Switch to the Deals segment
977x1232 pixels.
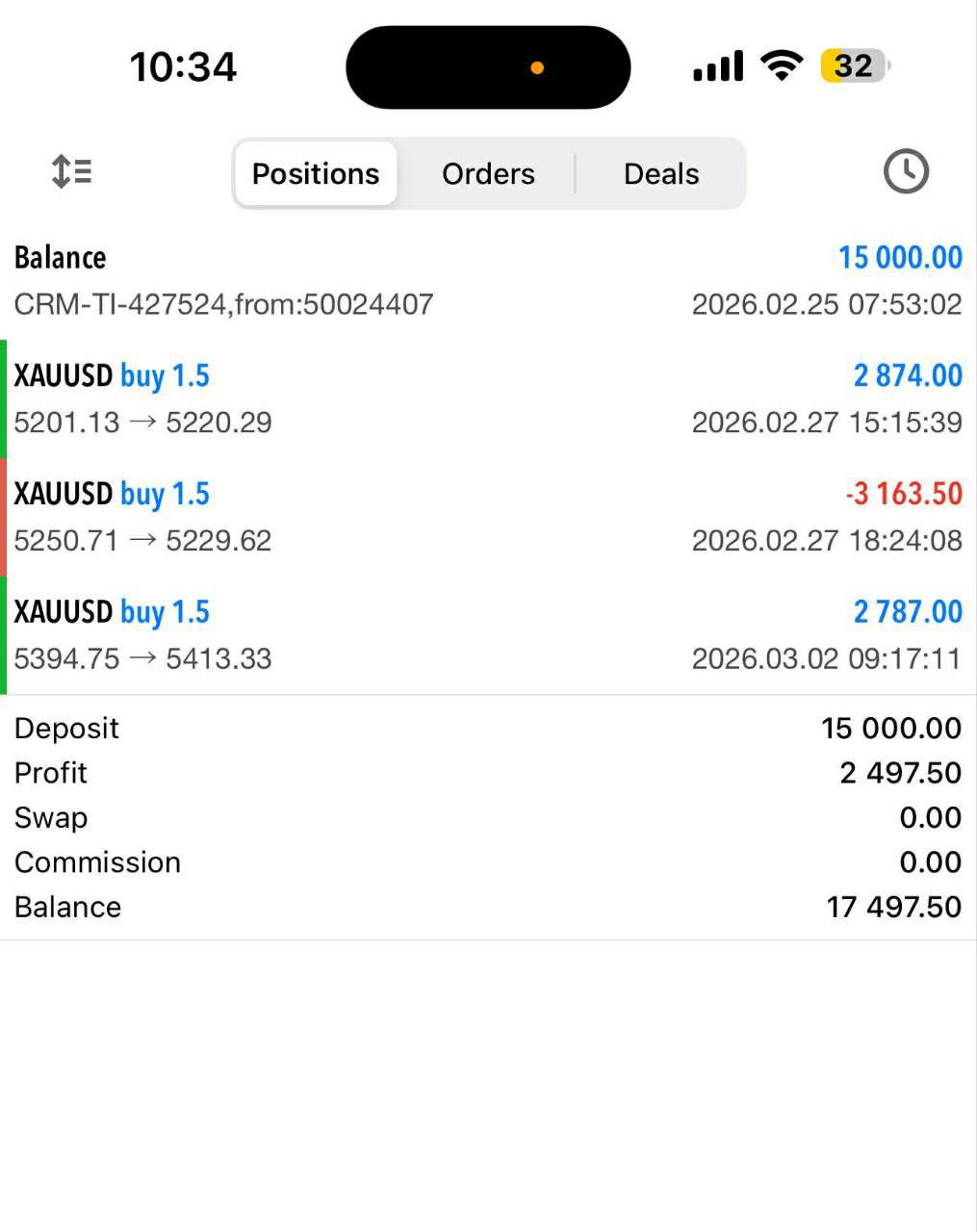pos(661,174)
